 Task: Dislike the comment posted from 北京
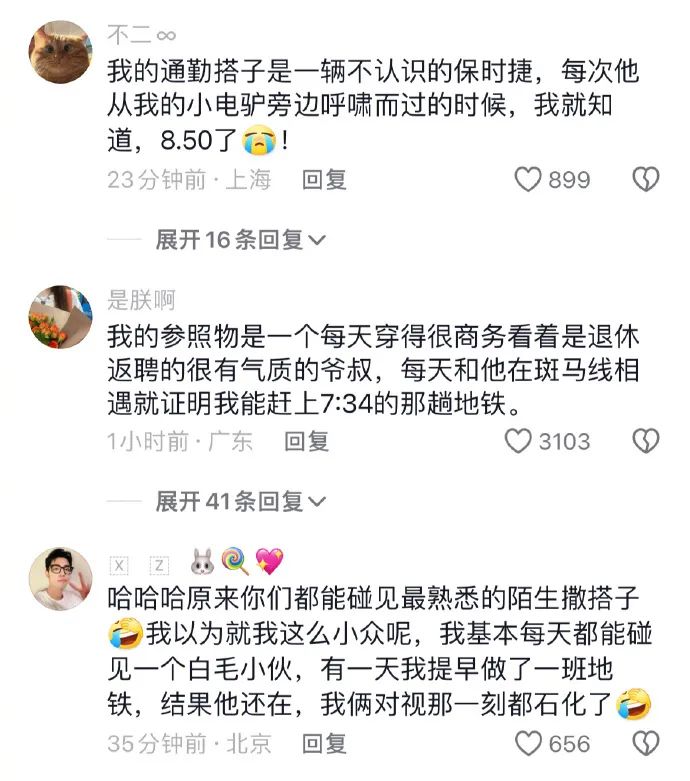coord(647,743)
